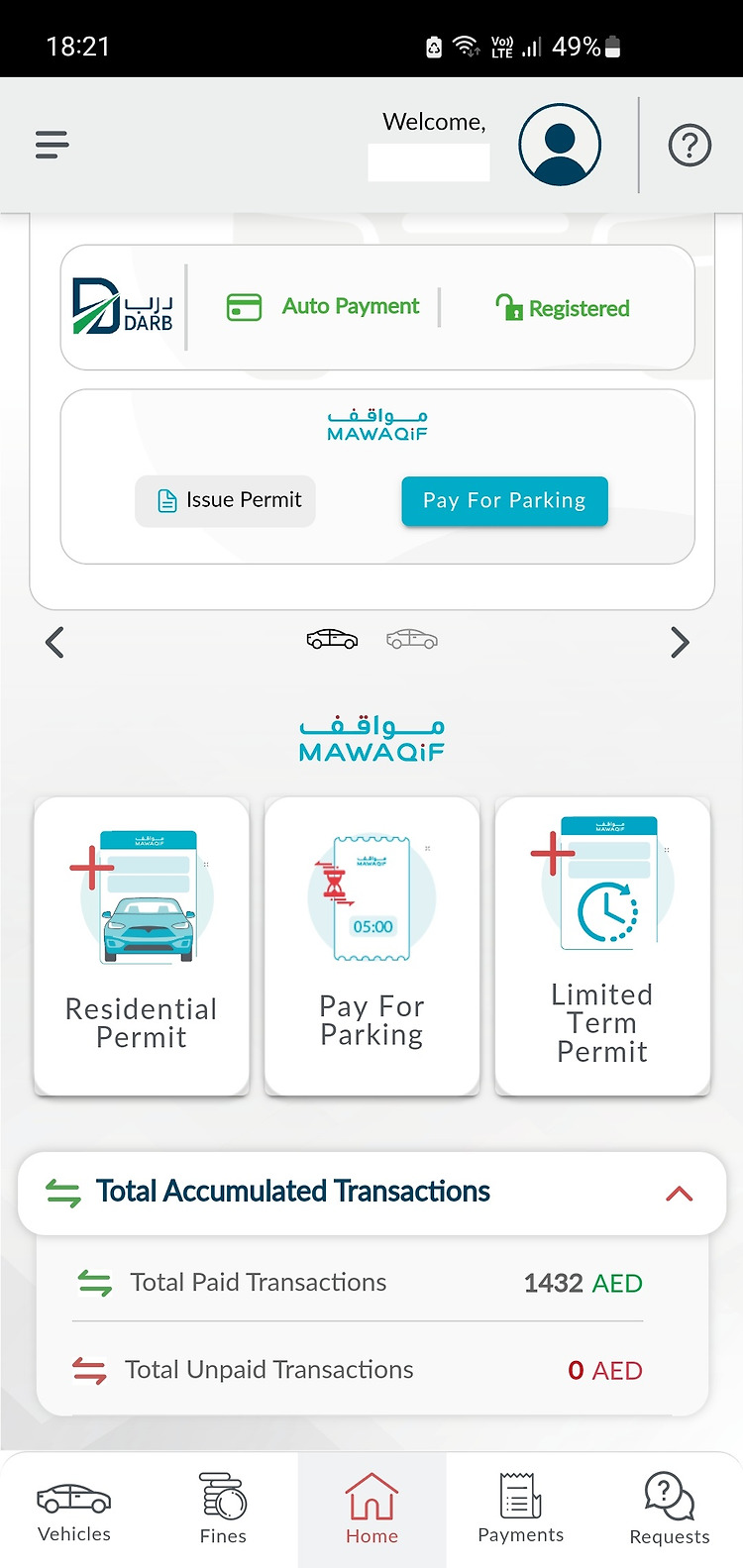Open the Pay For Parking card
Image resolution: width=743 pixels, height=1568 pixels.
372,946
